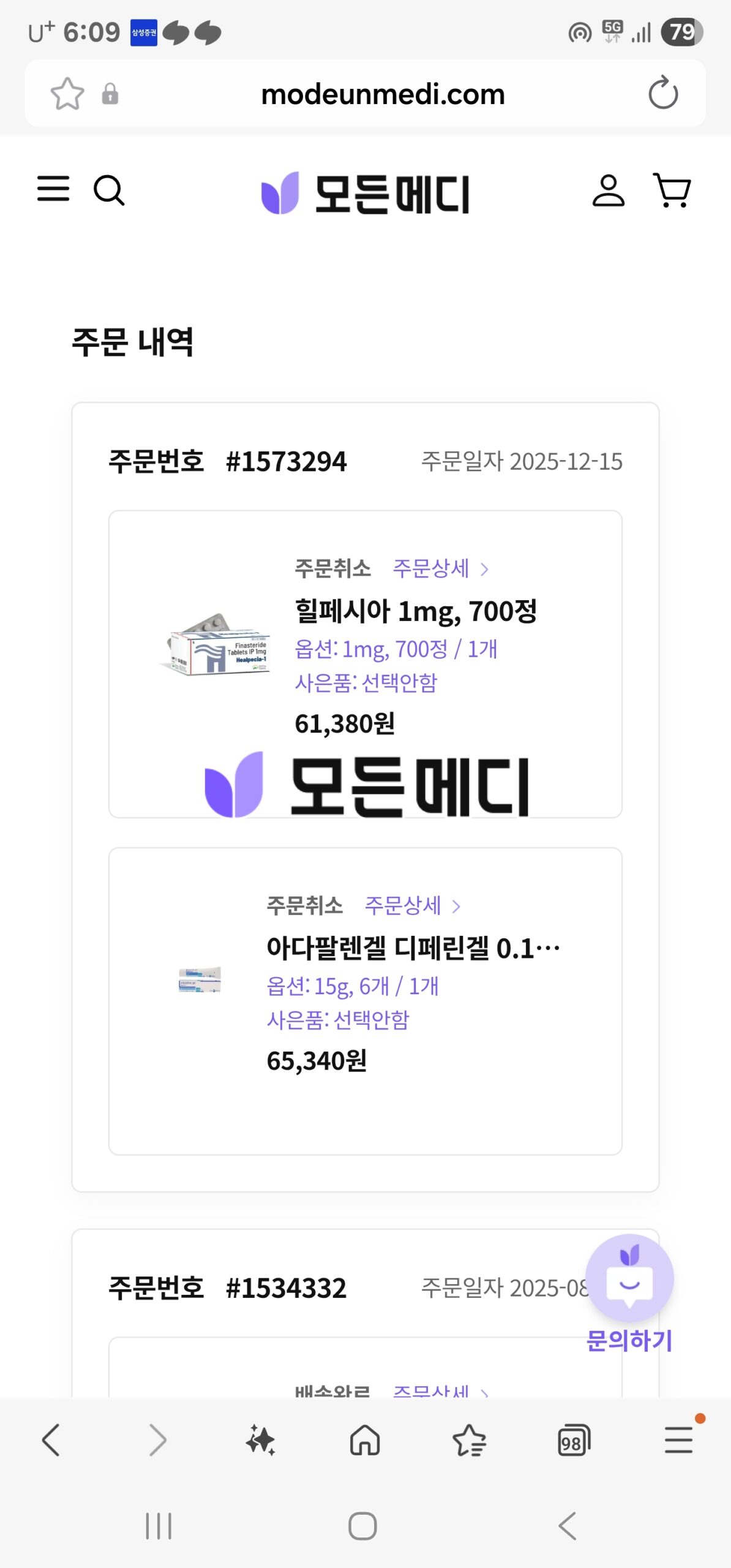
Task: Tap the battery indicator at 79 percent
Action: point(681,32)
